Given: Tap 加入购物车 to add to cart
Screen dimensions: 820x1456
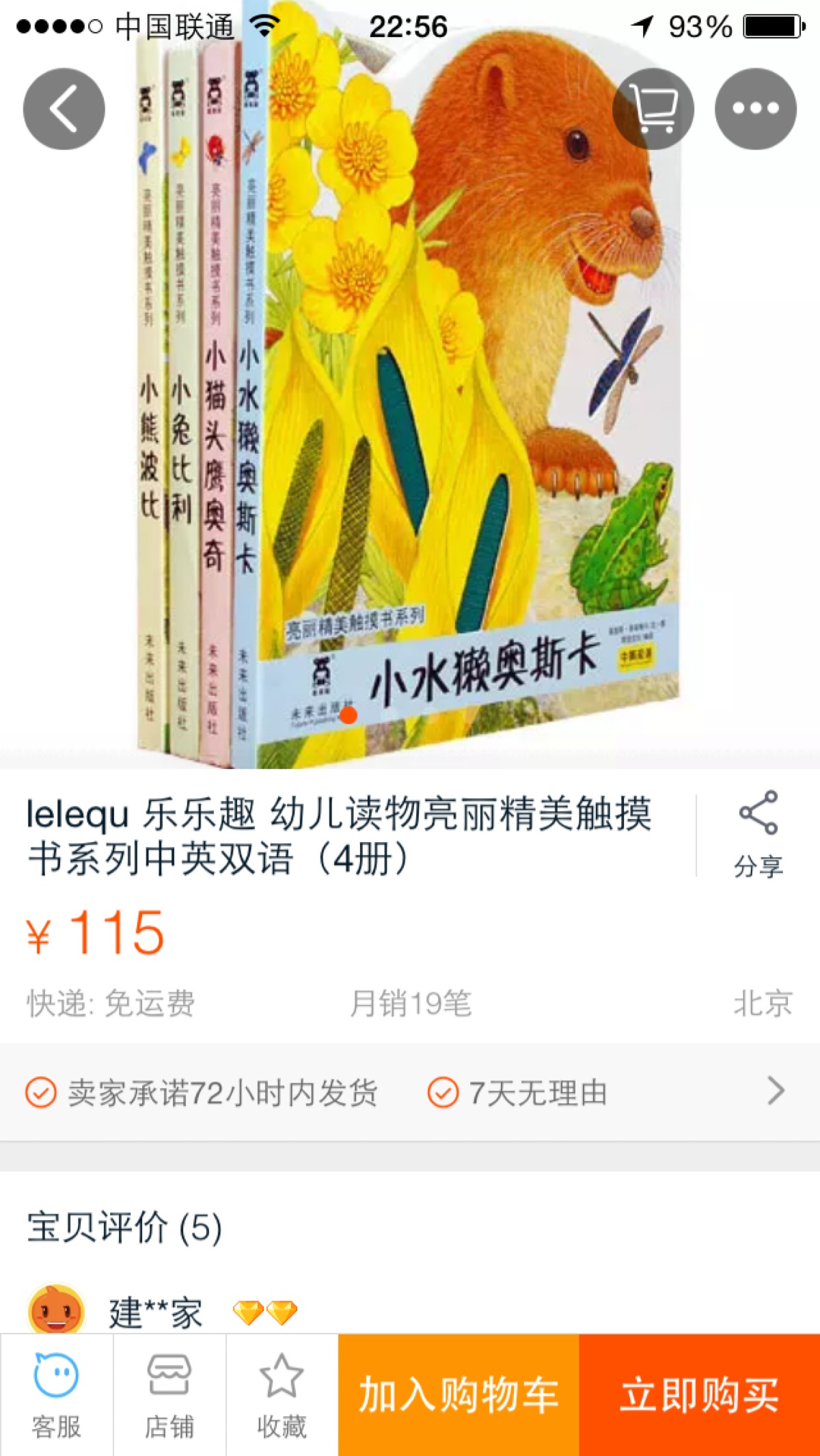Looking at the screenshot, I should click(459, 1394).
